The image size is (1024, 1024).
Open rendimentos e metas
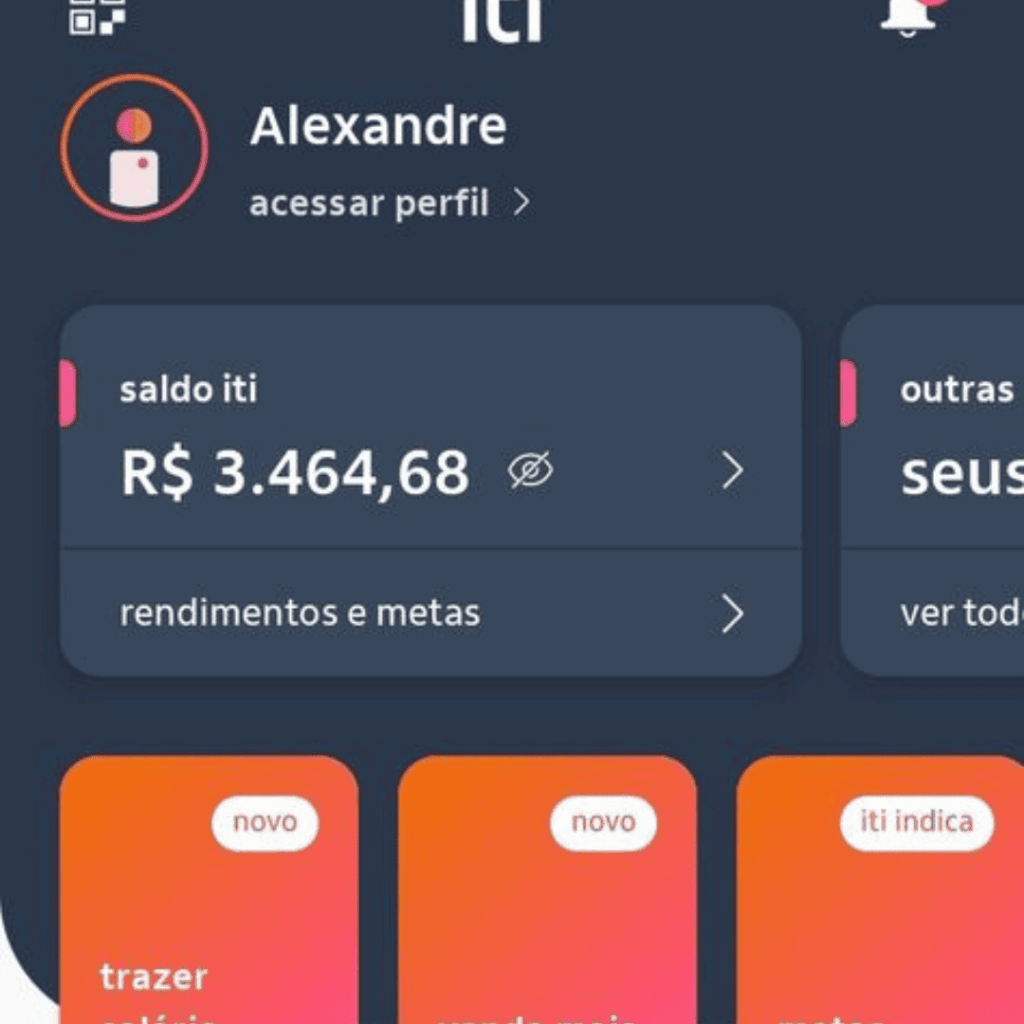(x=430, y=613)
